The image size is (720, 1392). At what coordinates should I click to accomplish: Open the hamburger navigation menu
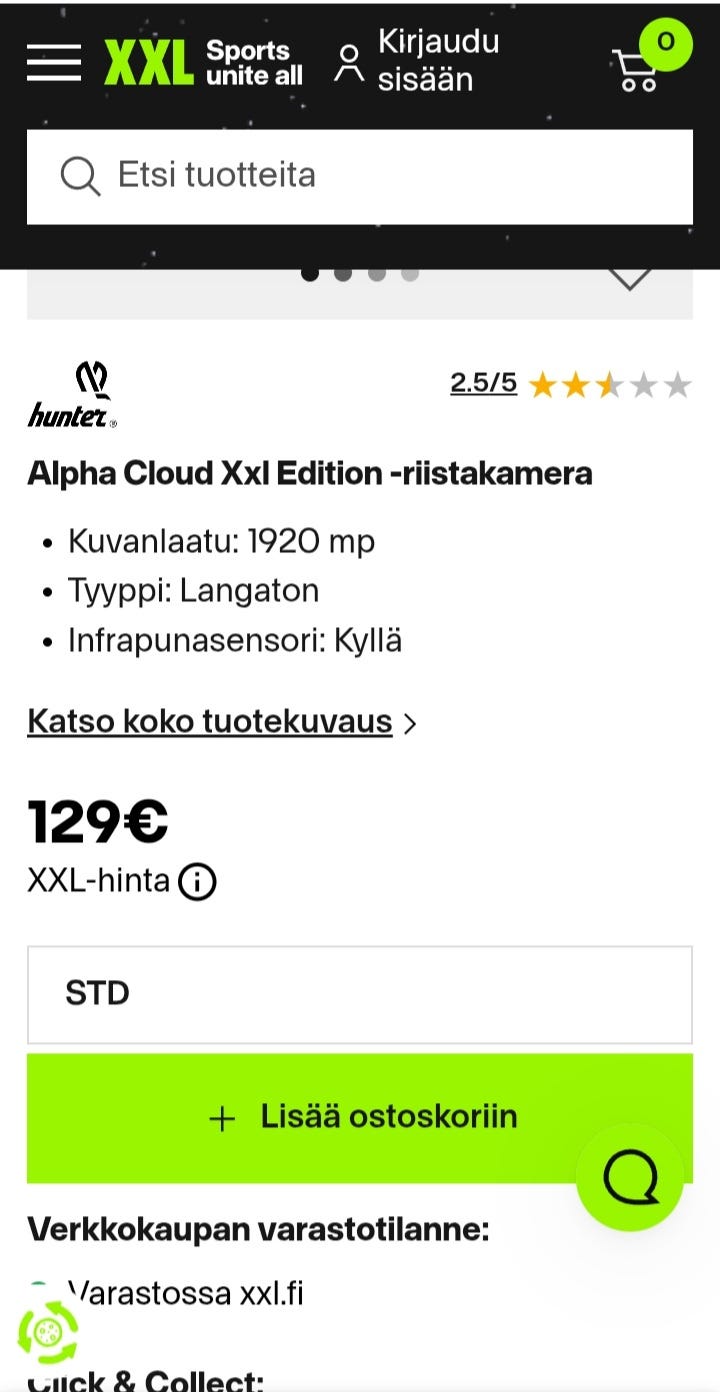click(54, 63)
